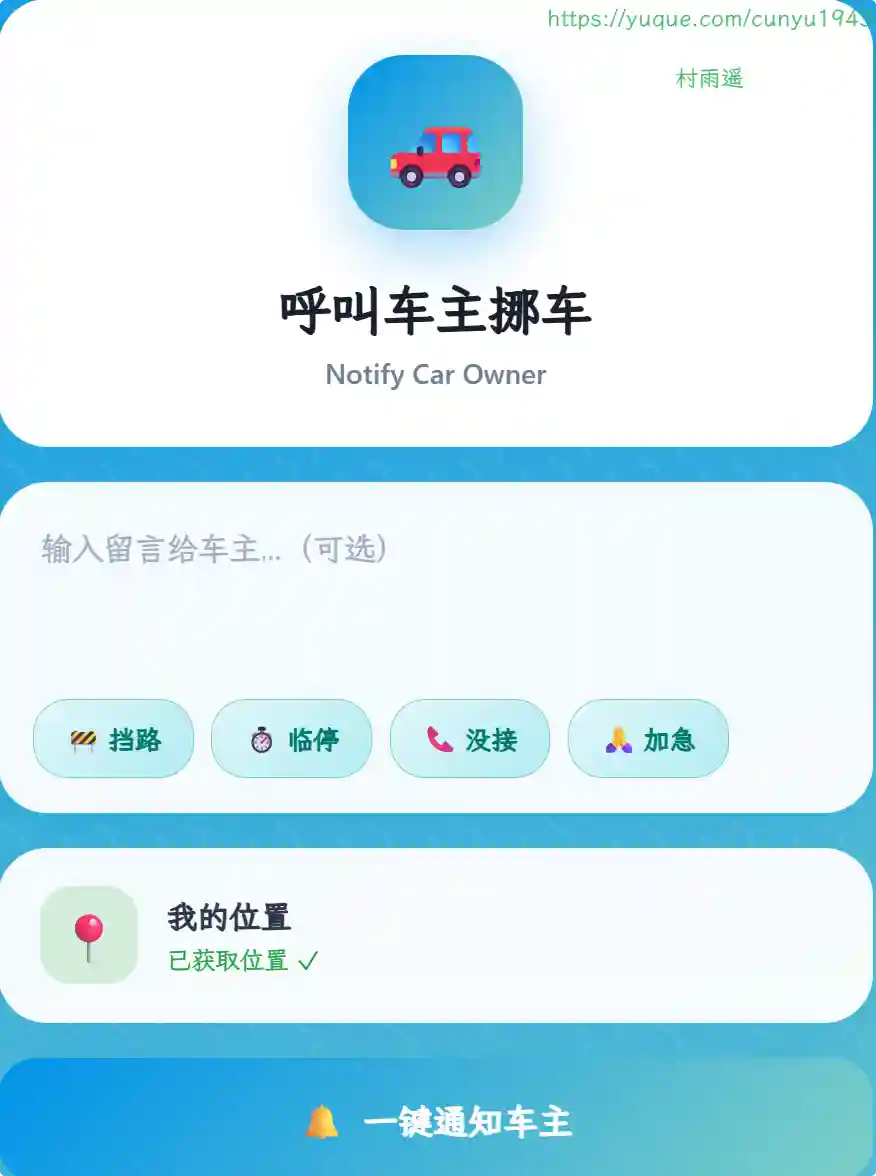
Task: Select the 挡路 quick message chip
Action: click(x=113, y=739)
